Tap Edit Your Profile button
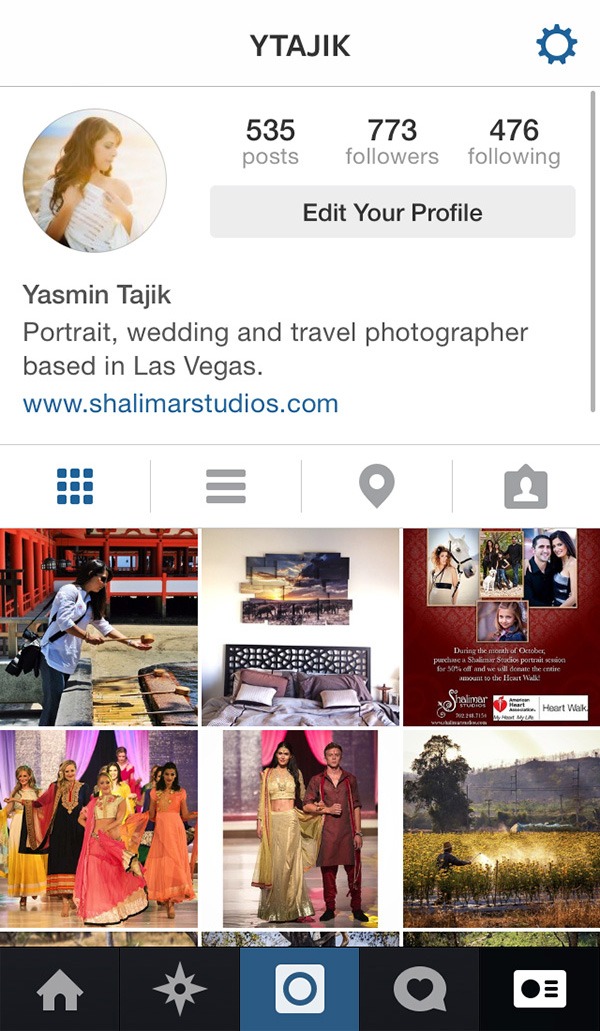600x1031 pixels. (392, 212)
